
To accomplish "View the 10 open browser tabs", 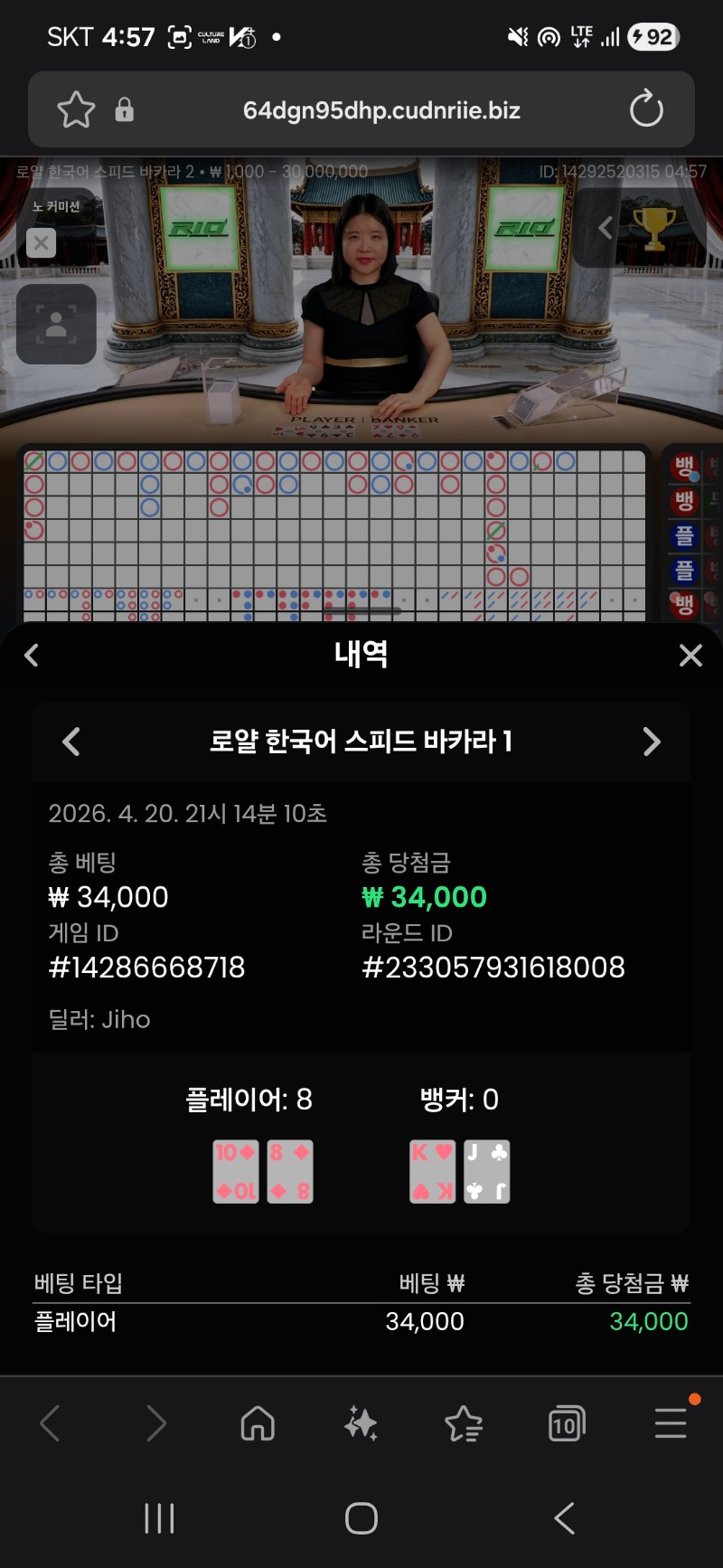I will tap(567, 1424).
